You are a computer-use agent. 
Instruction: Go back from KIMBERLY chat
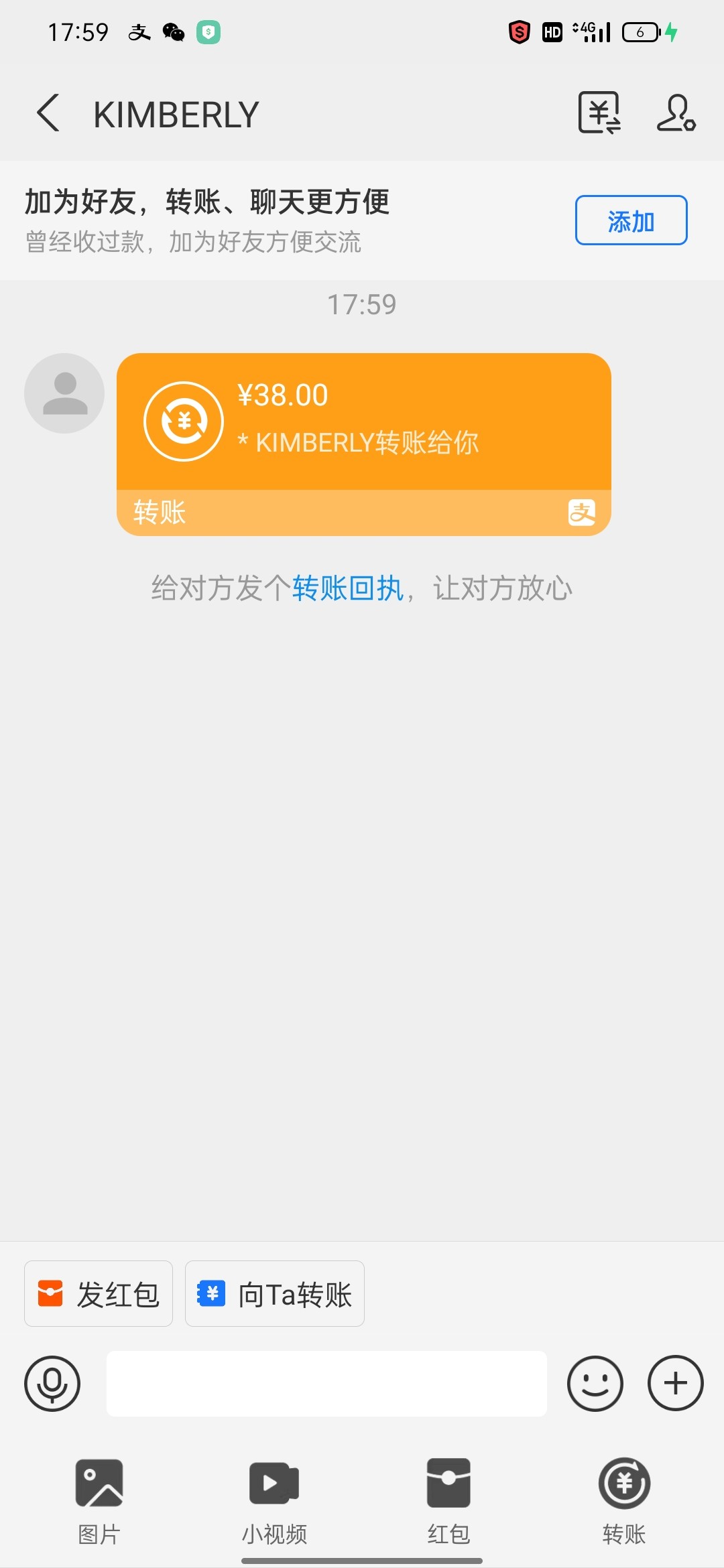pyautogui.click(x=48, y=113)
